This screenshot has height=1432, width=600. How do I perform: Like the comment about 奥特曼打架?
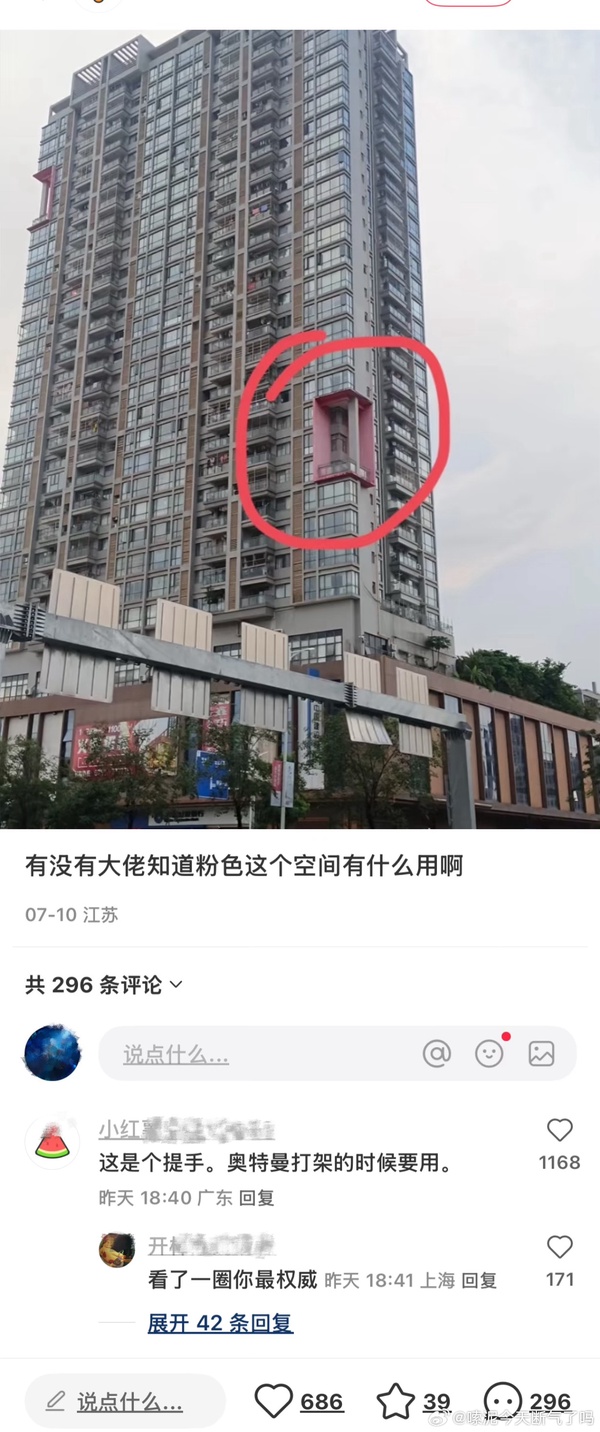(x=560, y=1131)
